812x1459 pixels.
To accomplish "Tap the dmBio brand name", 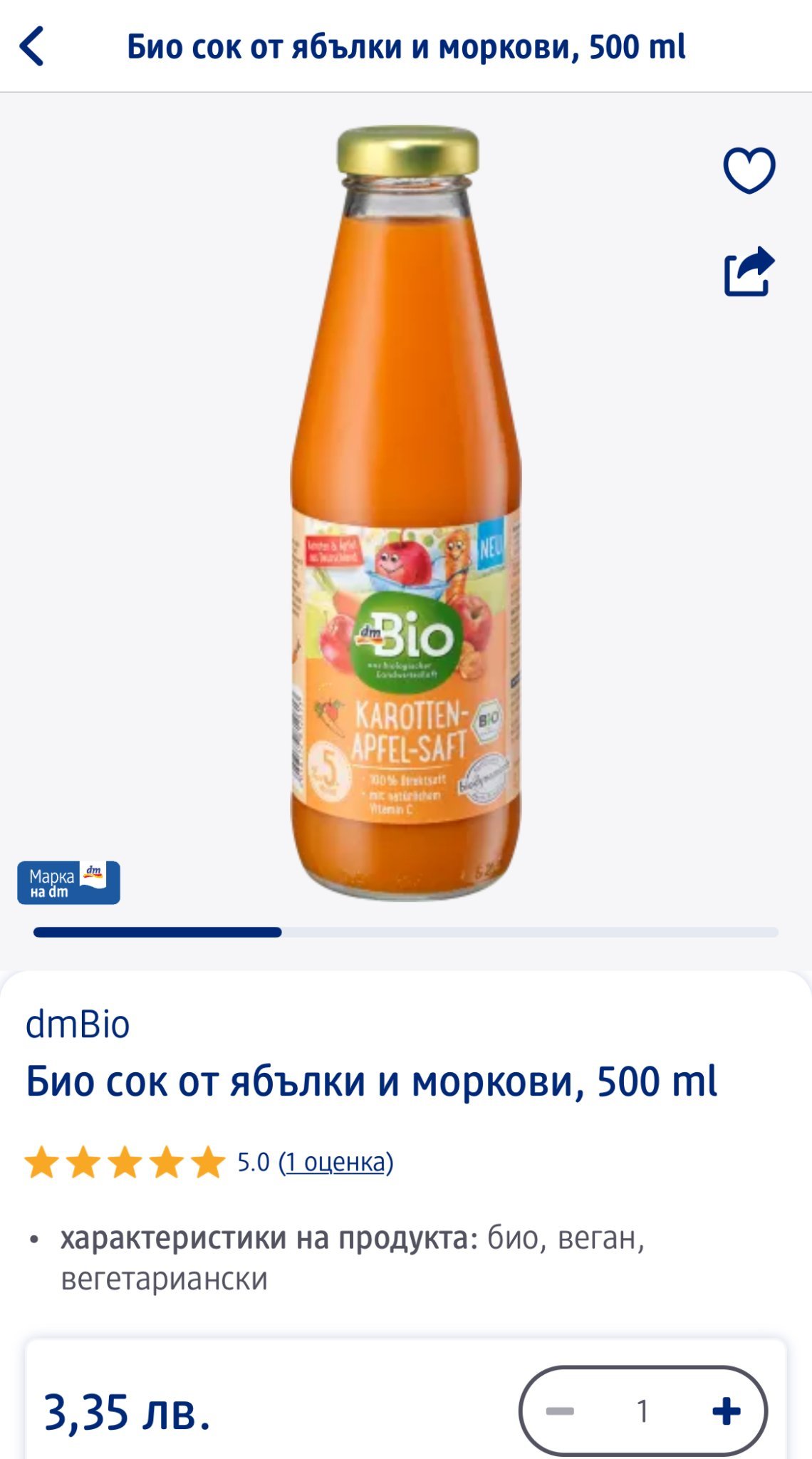I will point(78,1024).
